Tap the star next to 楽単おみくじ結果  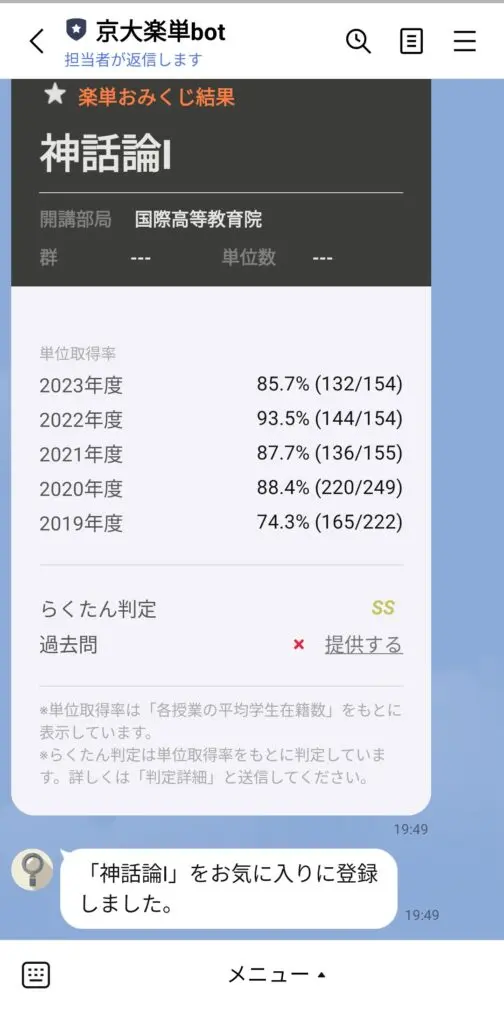[x=55, y=95]
